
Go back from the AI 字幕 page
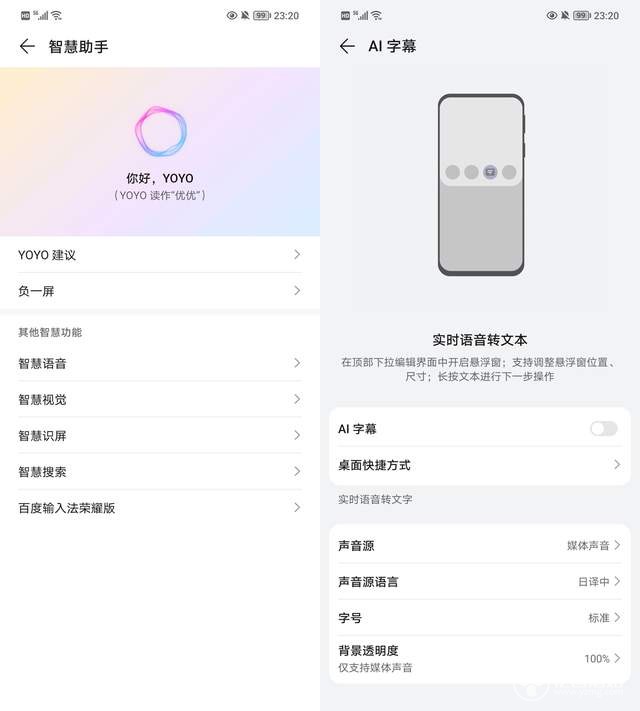pos(347,46)
